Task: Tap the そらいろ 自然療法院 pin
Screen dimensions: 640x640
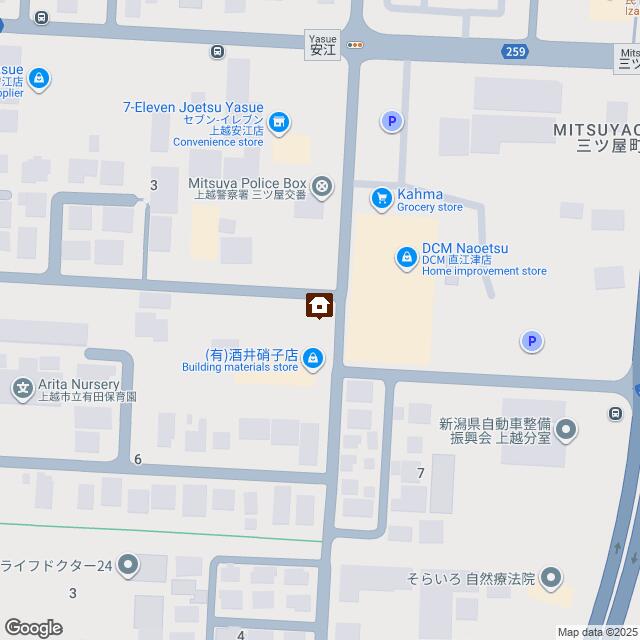Action: (551, 577)
